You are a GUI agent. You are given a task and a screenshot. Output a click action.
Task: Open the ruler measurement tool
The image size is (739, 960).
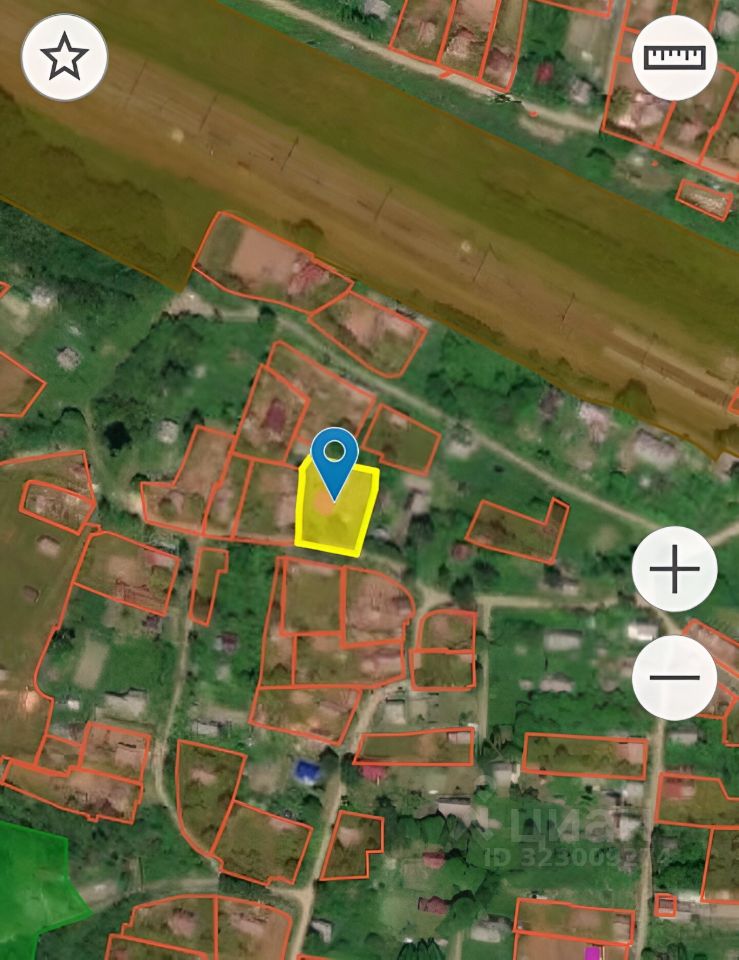pos(675,58)
